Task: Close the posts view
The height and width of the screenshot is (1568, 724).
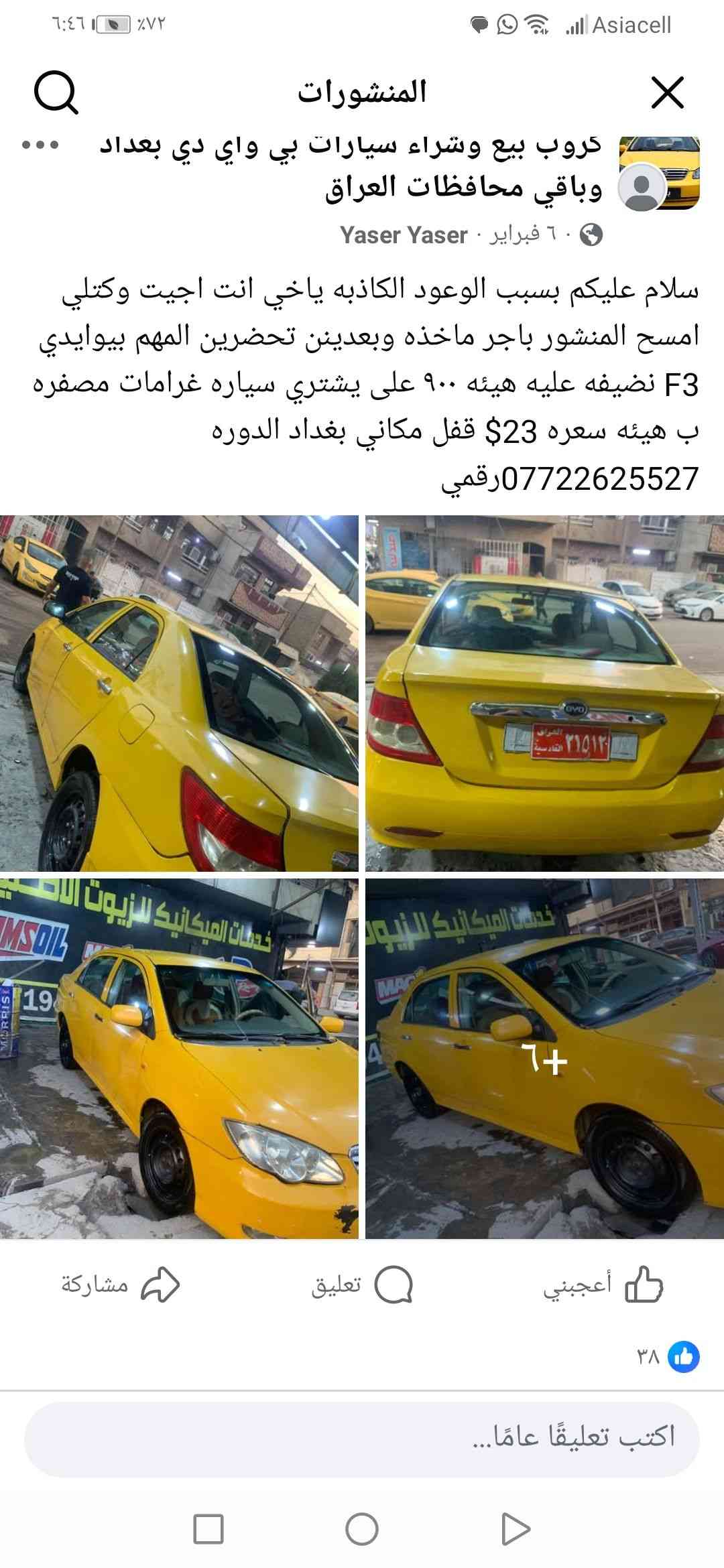Action: (667, 92)
